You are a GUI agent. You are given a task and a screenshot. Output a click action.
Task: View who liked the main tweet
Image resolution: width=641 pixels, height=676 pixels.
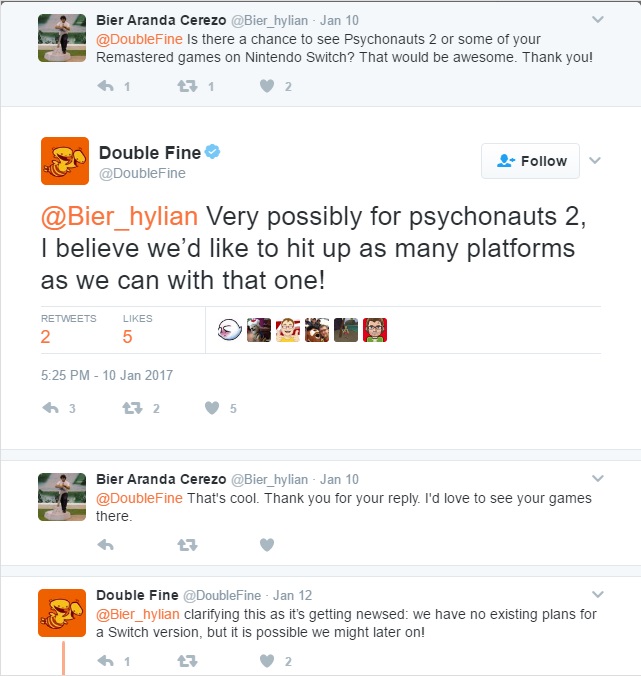(x=137, y=329)
